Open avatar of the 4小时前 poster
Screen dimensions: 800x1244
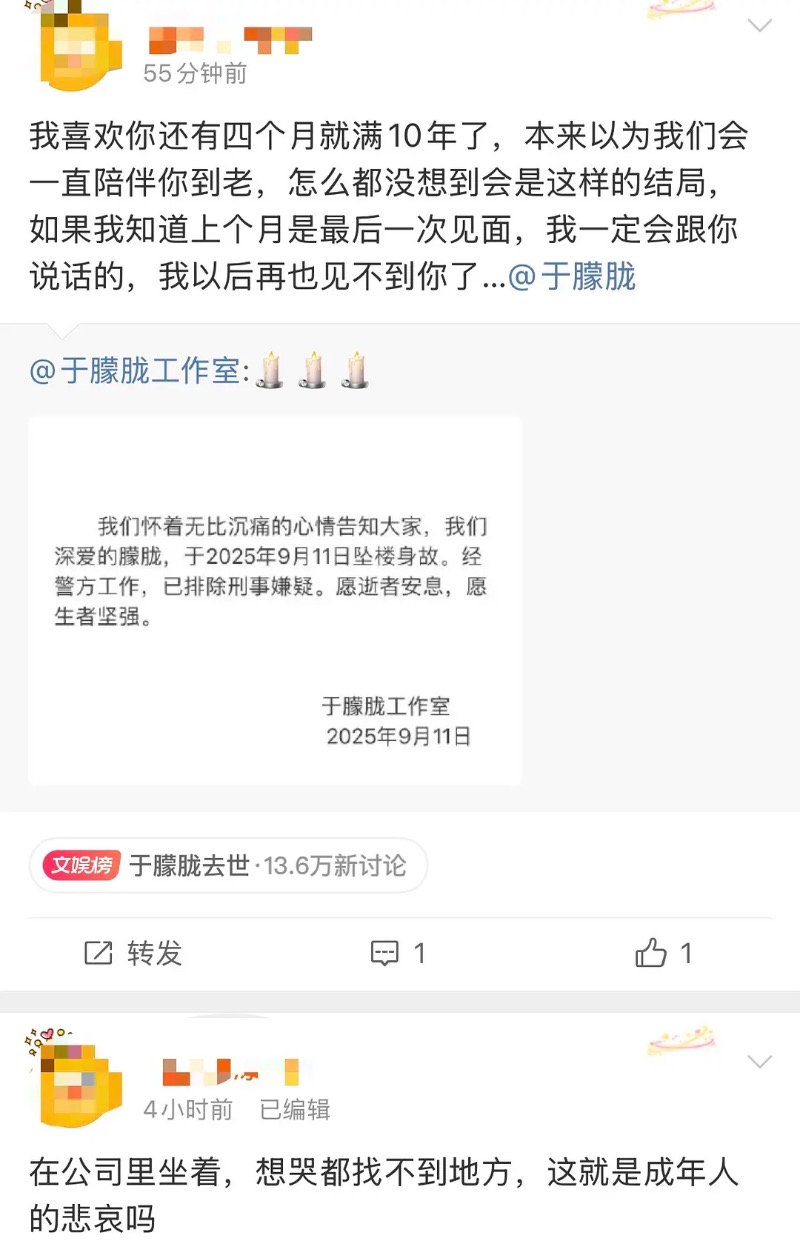pyautogui.click(x=77, y=1082)
